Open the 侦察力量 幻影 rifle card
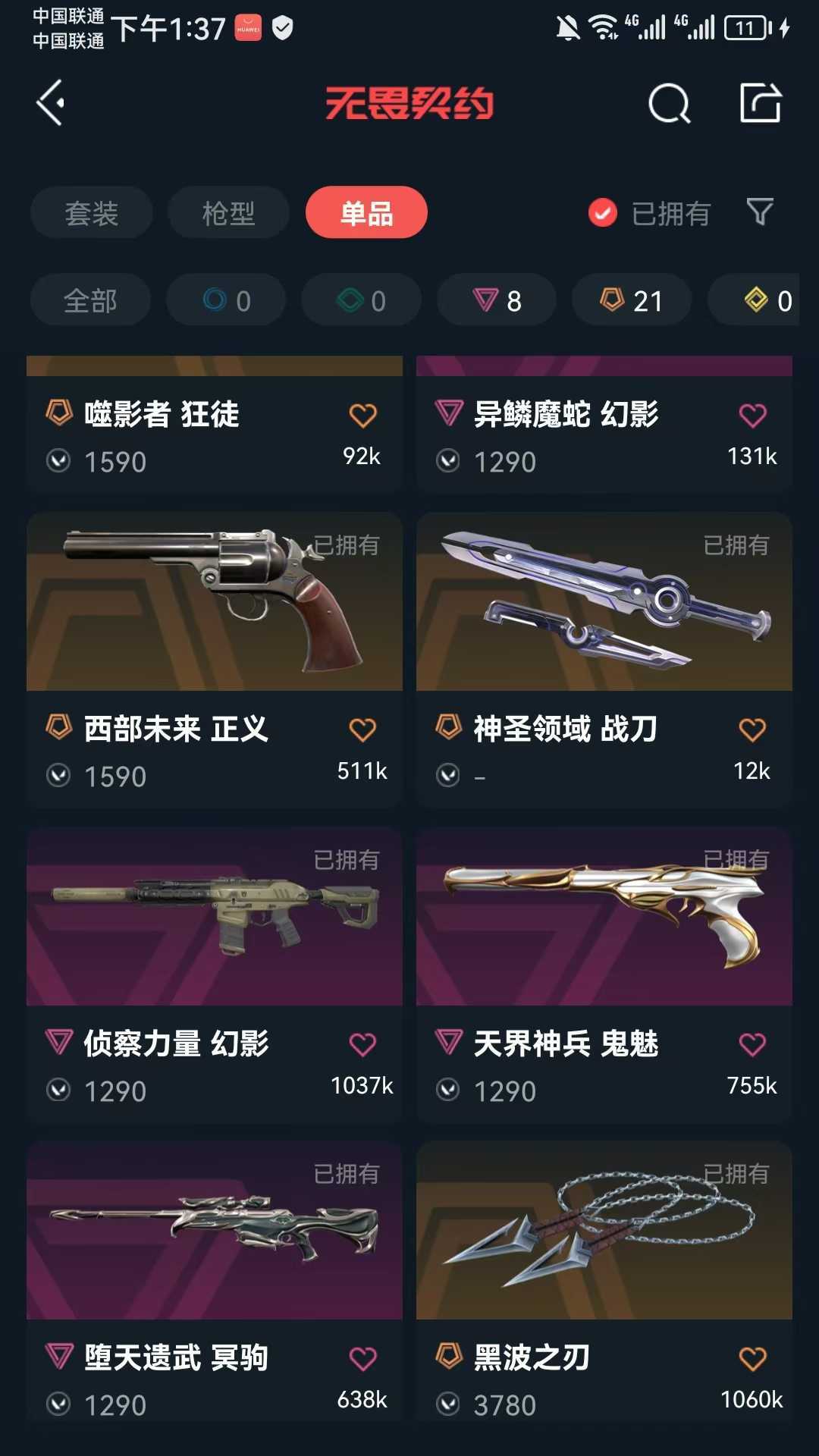Viewport: 819px width, 1456px height. [x=215, y=975]
